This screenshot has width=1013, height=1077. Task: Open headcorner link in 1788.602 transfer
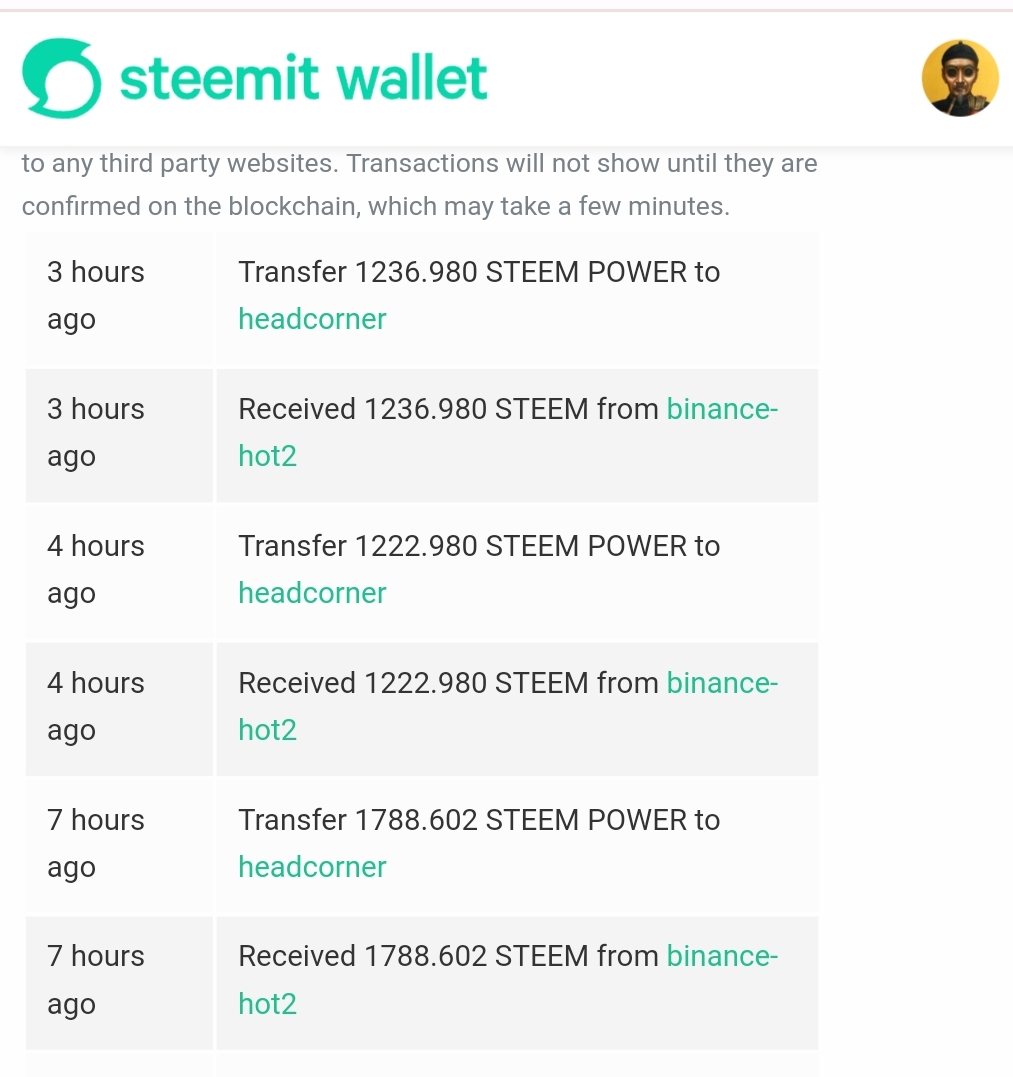coord(312,868)
